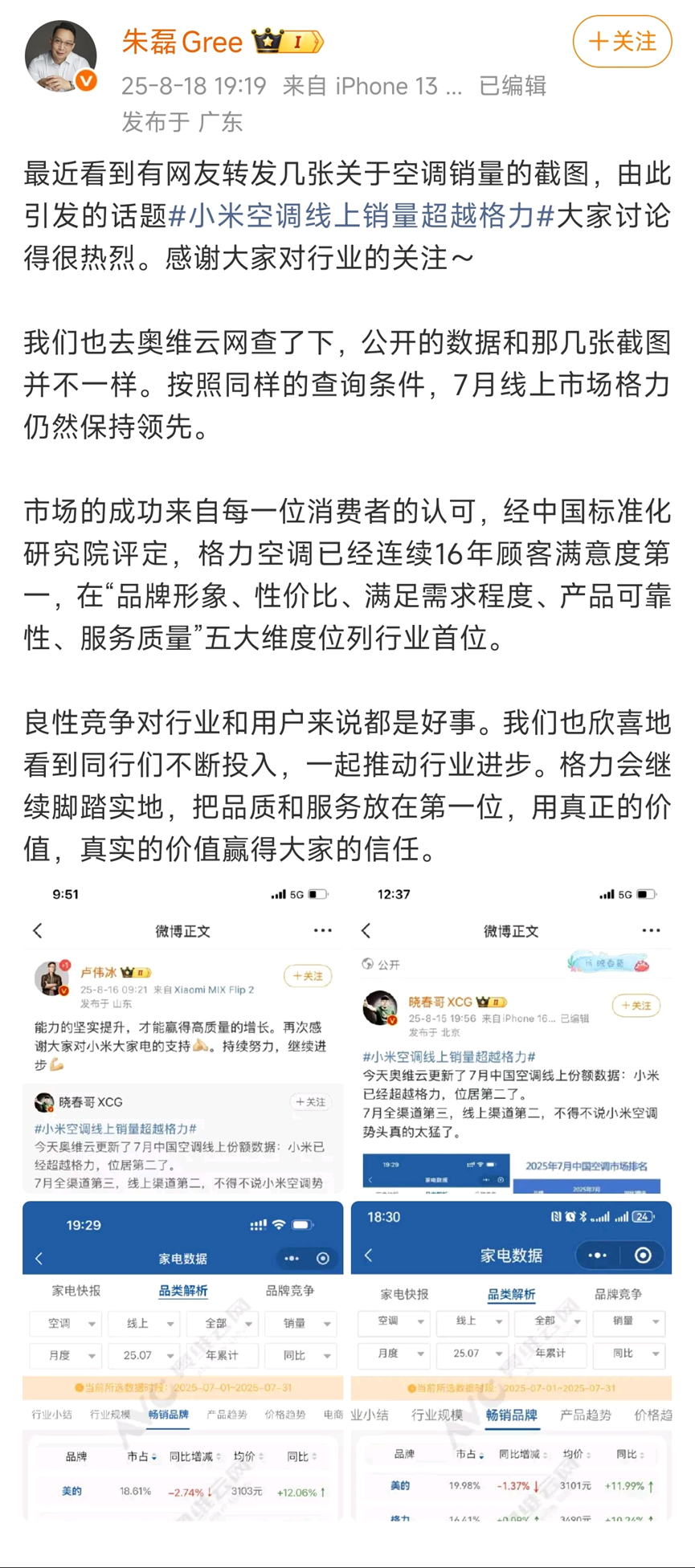Open the 朱磊Gree username link
The image size is (695, 1568).
(x=182, y=42)
